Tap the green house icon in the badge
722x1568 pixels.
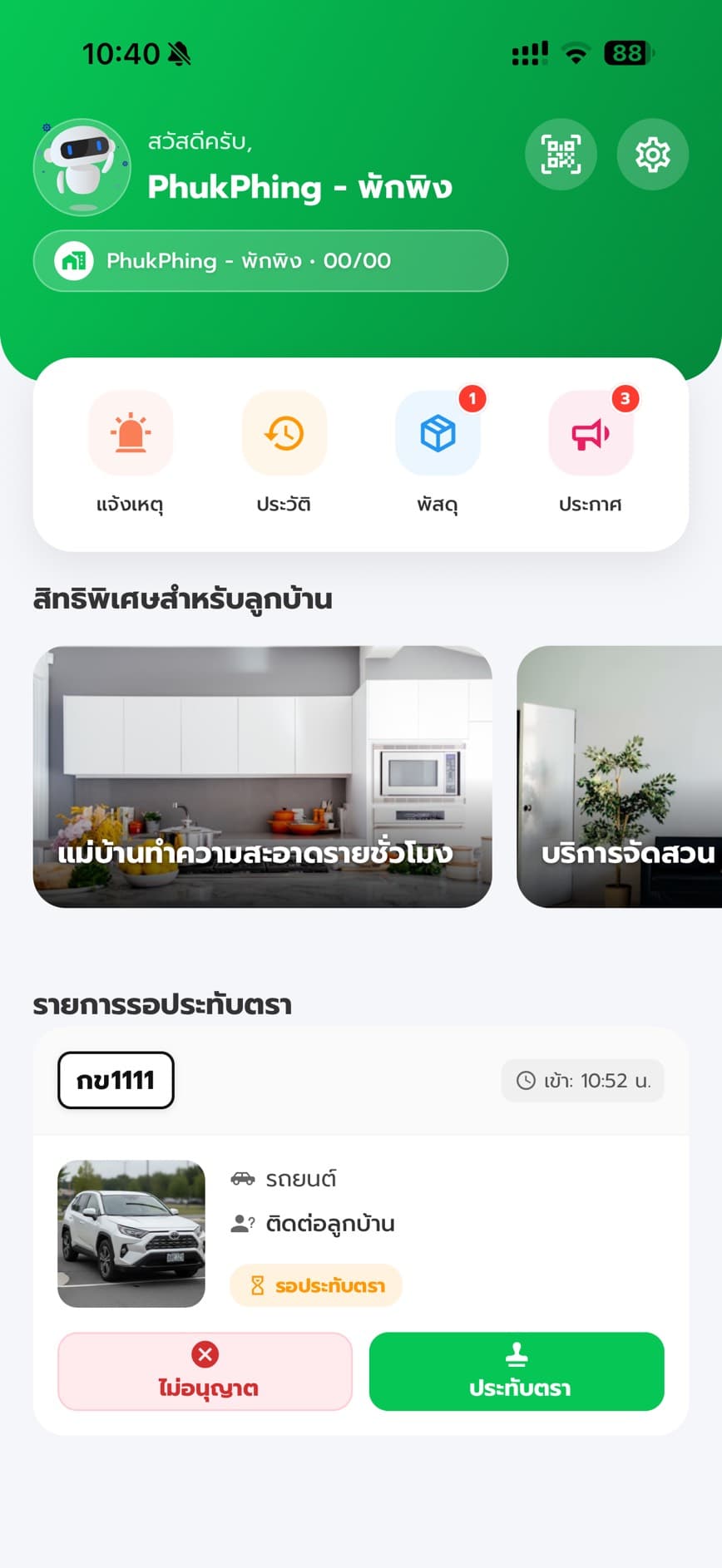click(x=71, y=260)
